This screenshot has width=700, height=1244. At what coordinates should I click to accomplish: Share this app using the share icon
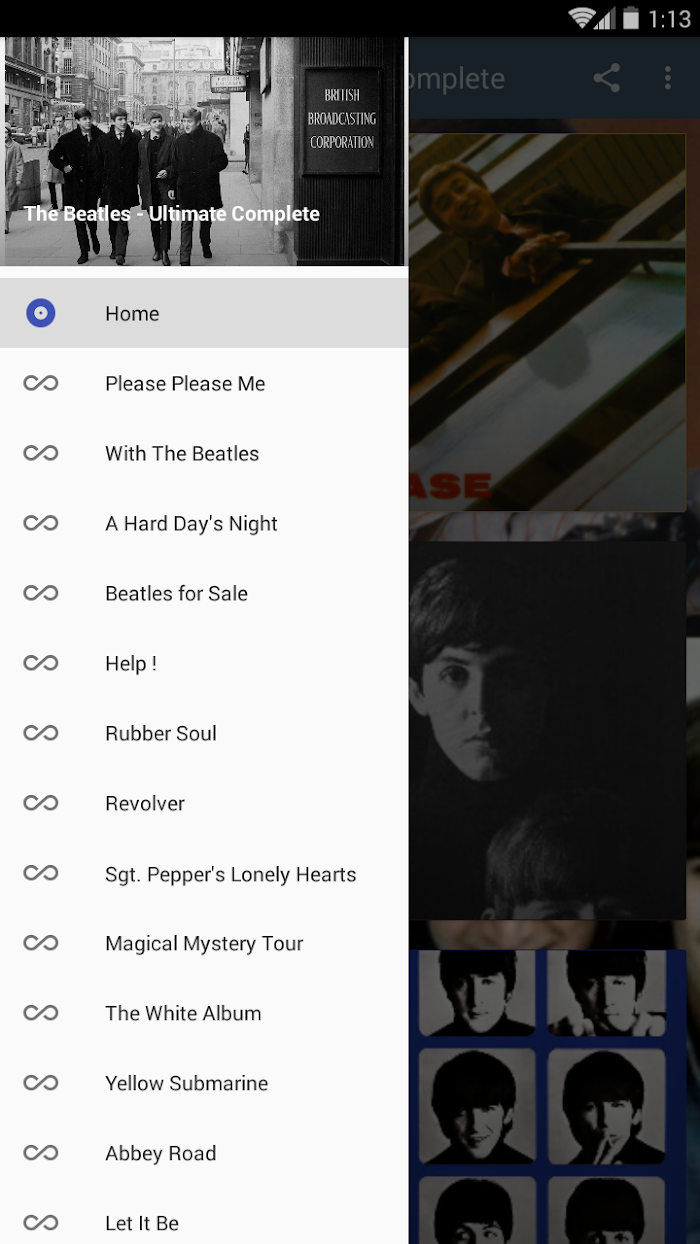pos(606,79)
